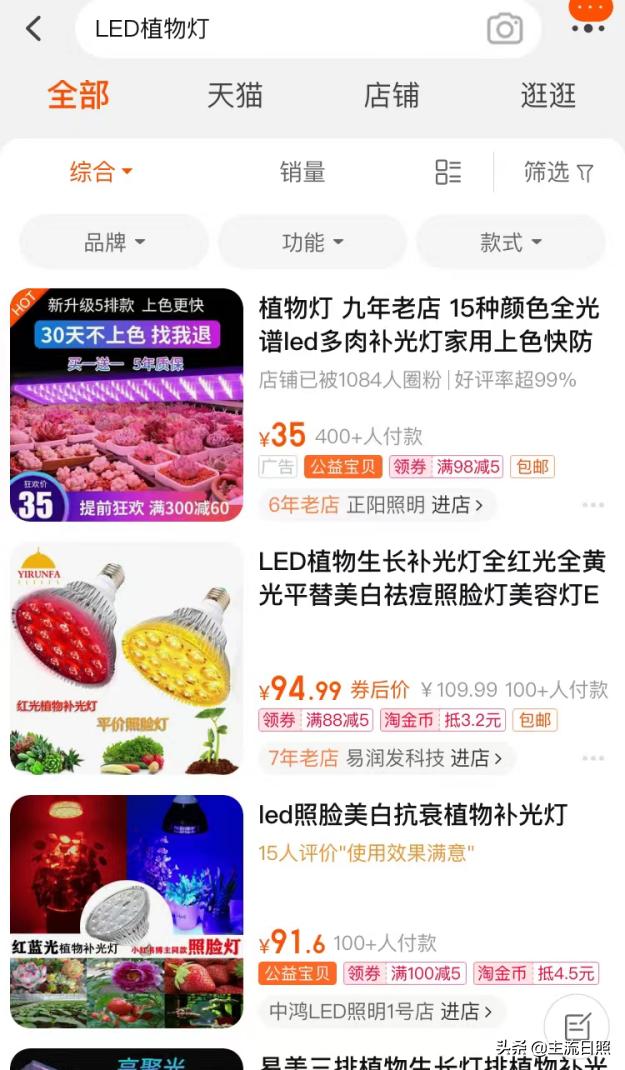Enter the 中鸿LED照明1号店 store
Viewport: 625px width, 1070px height.
tap(381, 1011)
